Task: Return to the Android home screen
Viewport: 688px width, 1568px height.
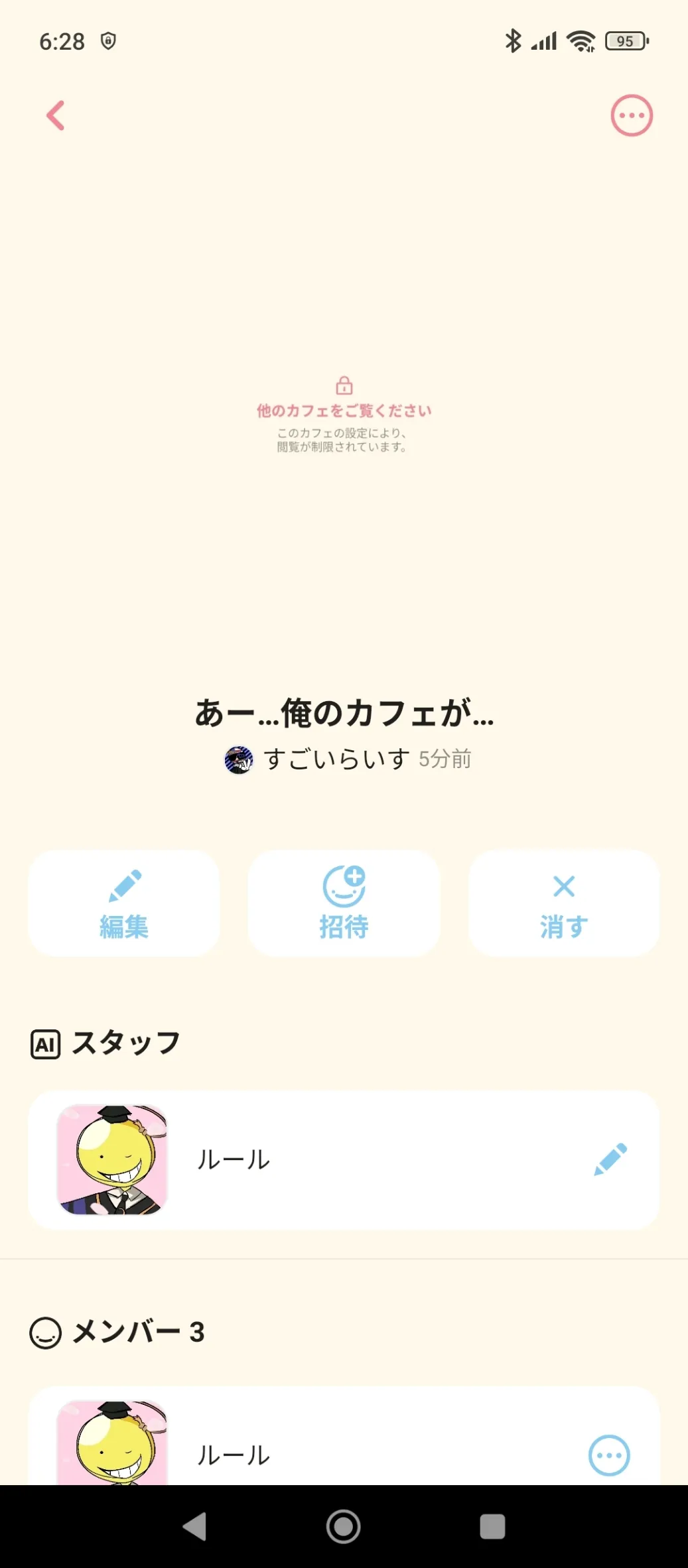Action: 343,1526
